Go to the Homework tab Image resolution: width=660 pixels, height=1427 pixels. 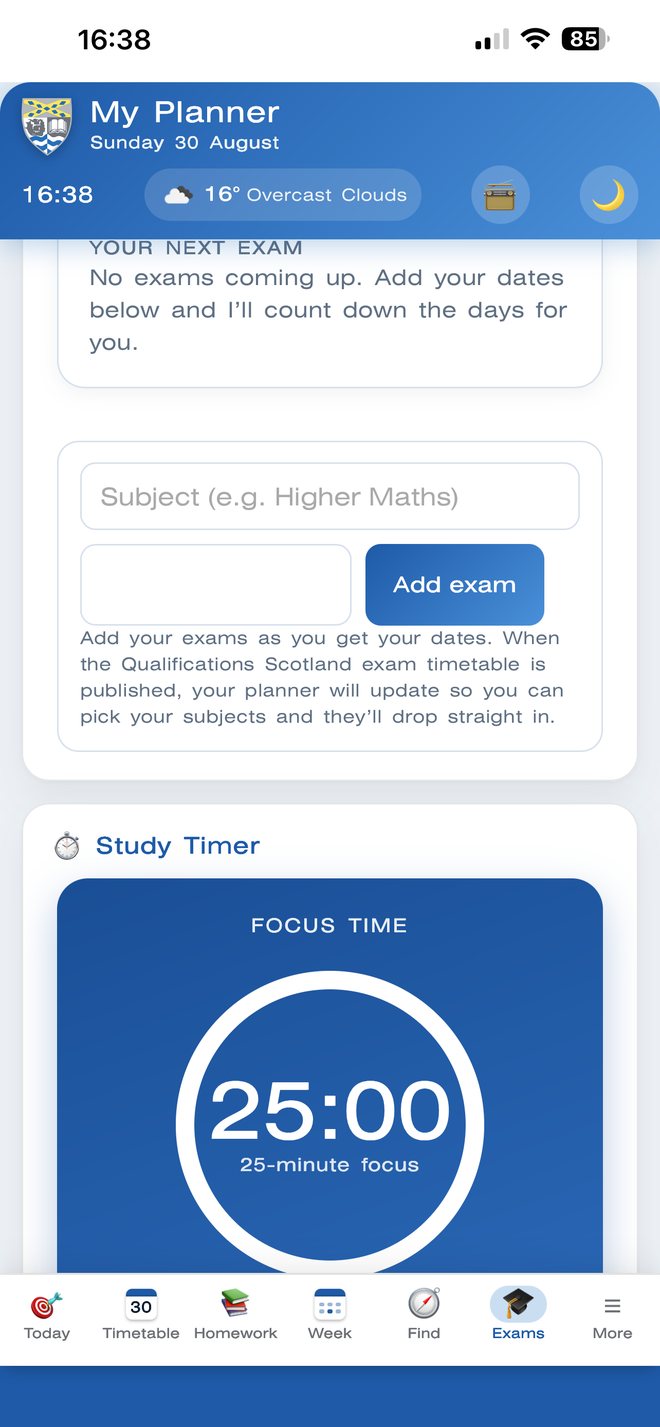tap(236, 1315)
